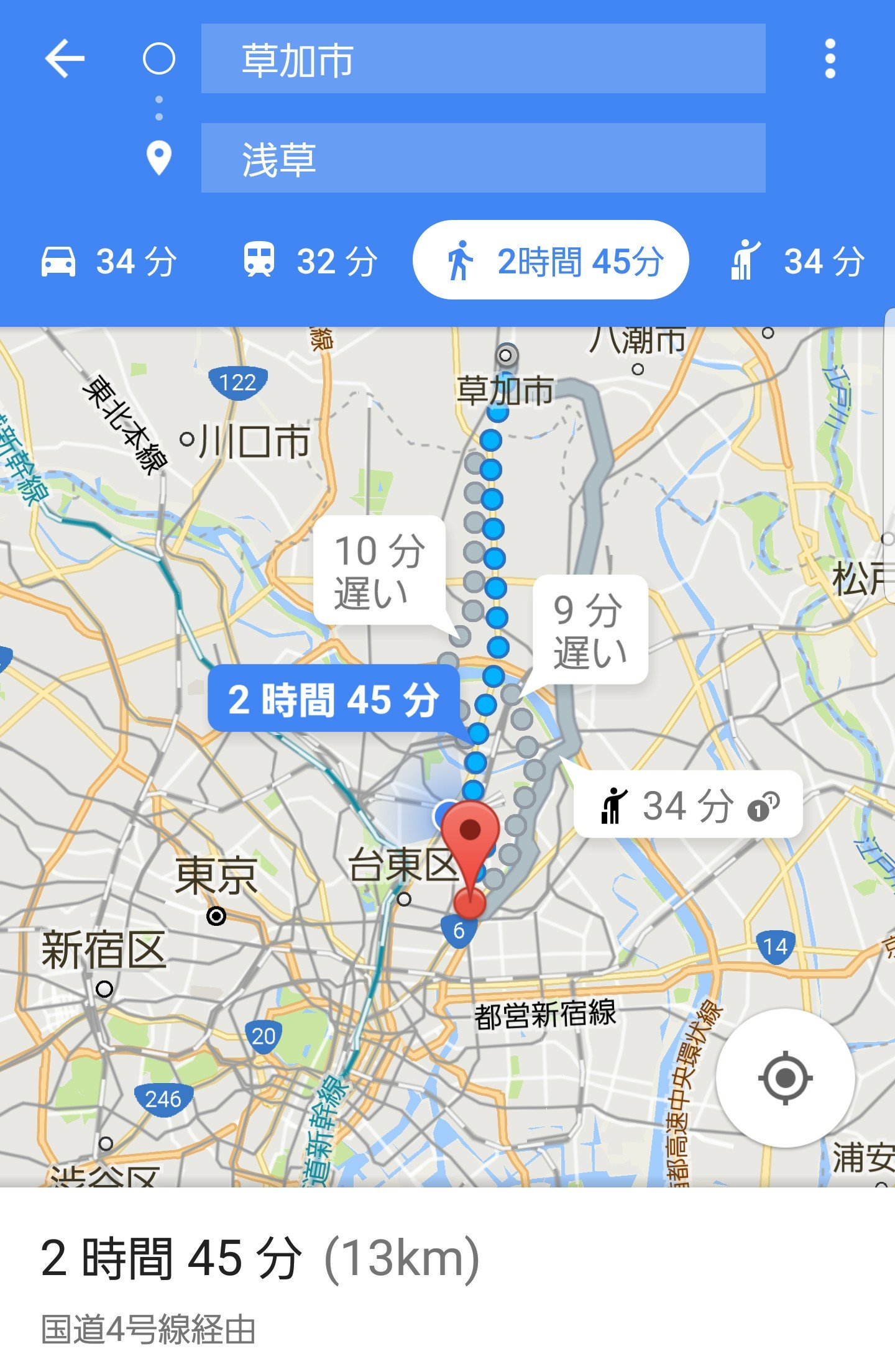This screenshot has height=1372, width=895.
Task: Open the three-dot overflow menu
Action: (x=829, y=59)
